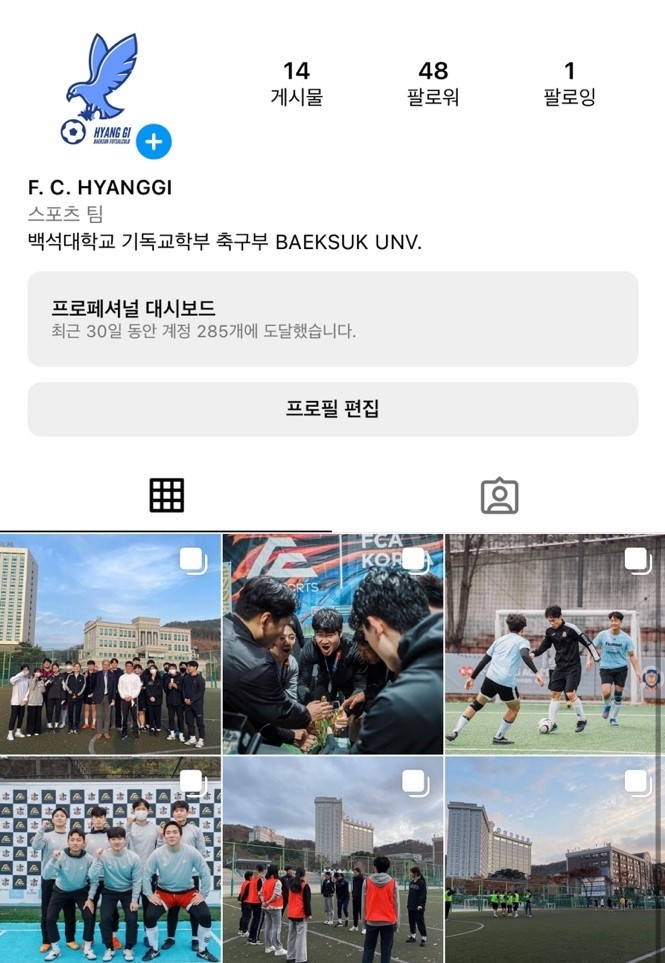Open the futsal match post by the goal
The image size is (665, 963).
(555, 643)
